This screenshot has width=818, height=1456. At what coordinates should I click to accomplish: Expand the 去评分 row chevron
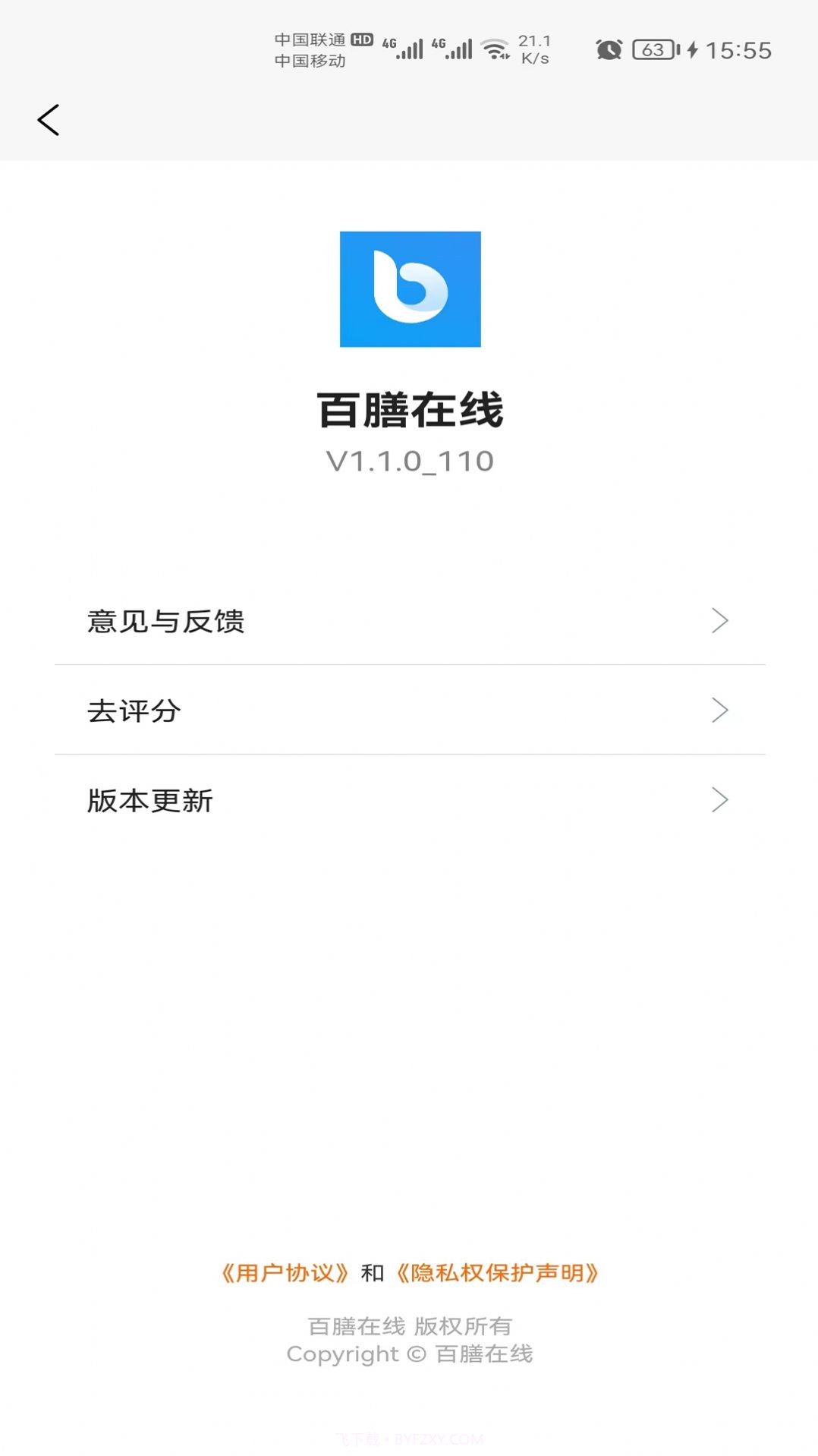click(x=721, y=711)
